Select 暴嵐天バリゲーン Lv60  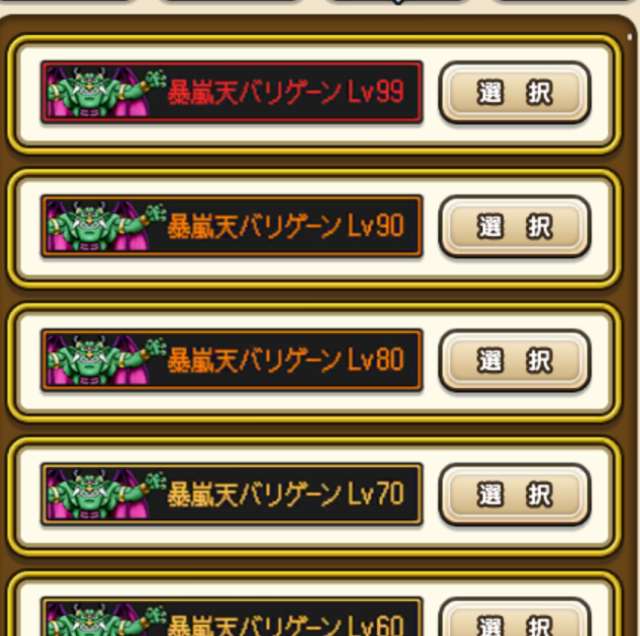pos(514,622)
